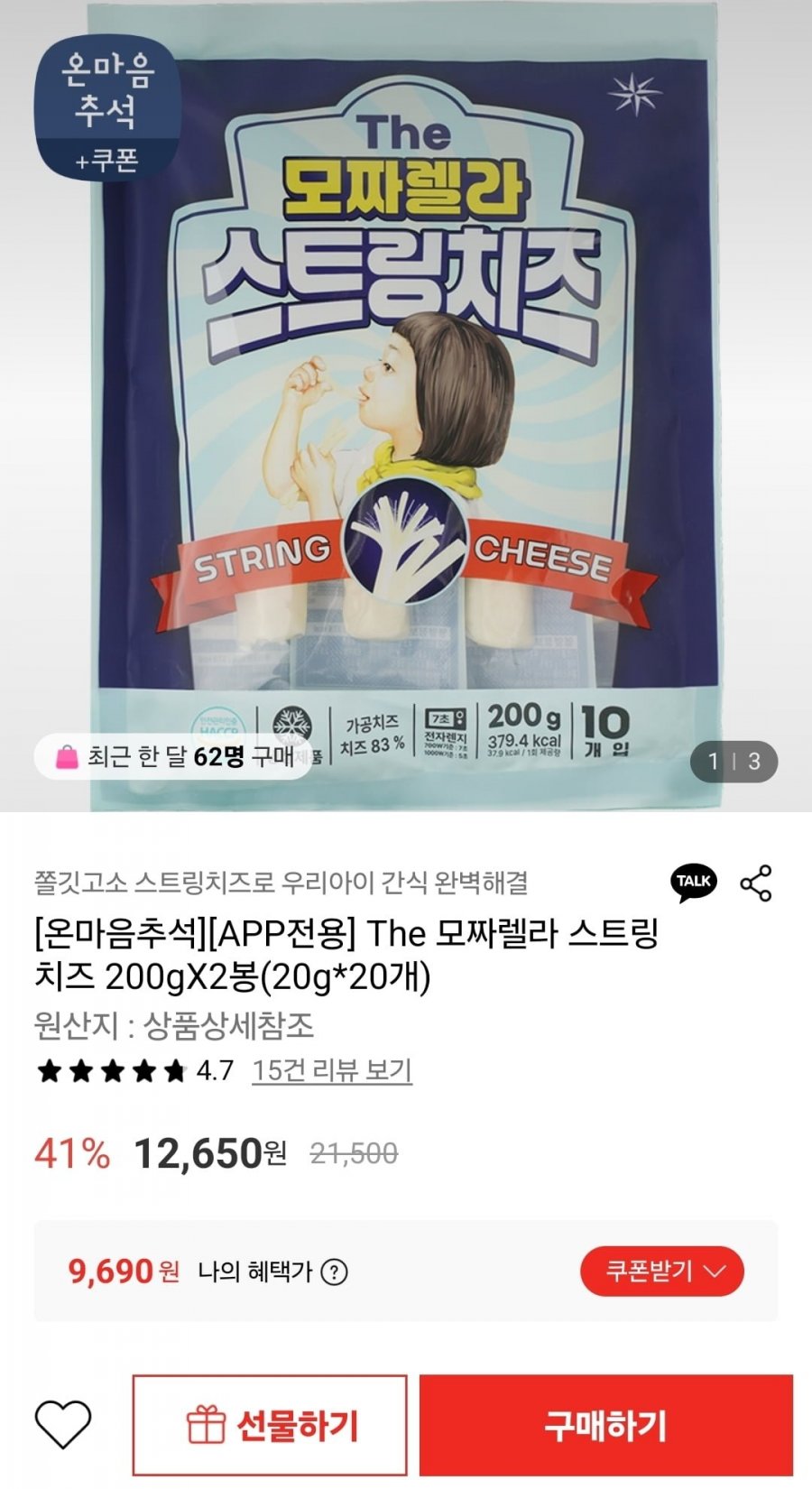View the 15 customer reviews
This screenshot has height=1489, width=812.
click(331, 1070)
